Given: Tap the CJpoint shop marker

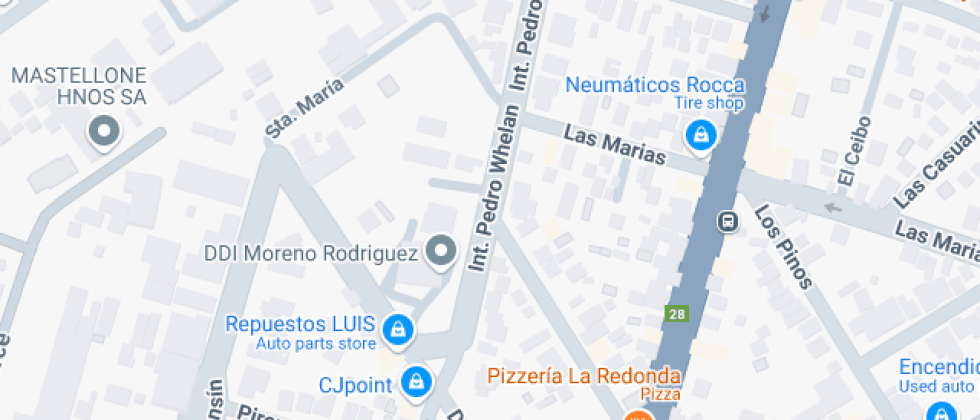Looking at the screenshot, I should [415, 381].
